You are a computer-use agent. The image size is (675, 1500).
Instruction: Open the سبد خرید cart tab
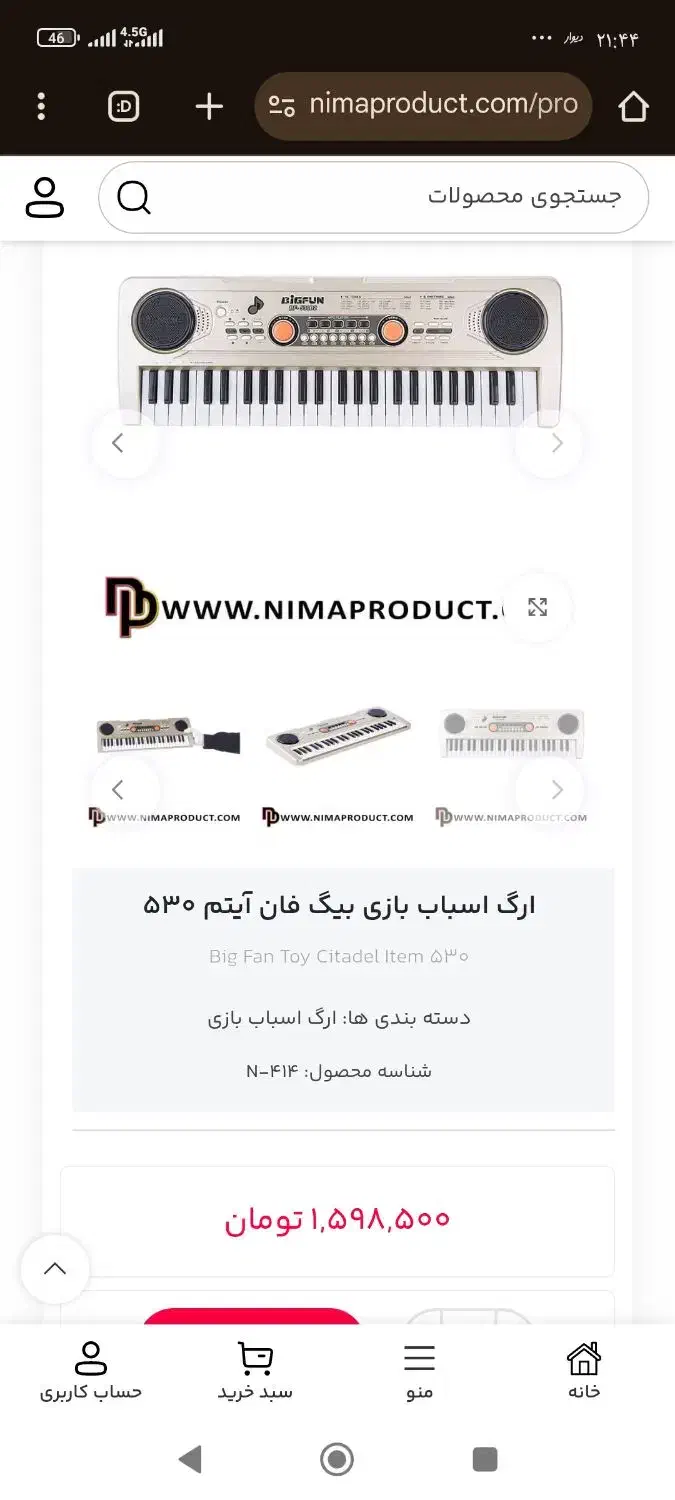pyautogui.click(x=255, y=1372)
